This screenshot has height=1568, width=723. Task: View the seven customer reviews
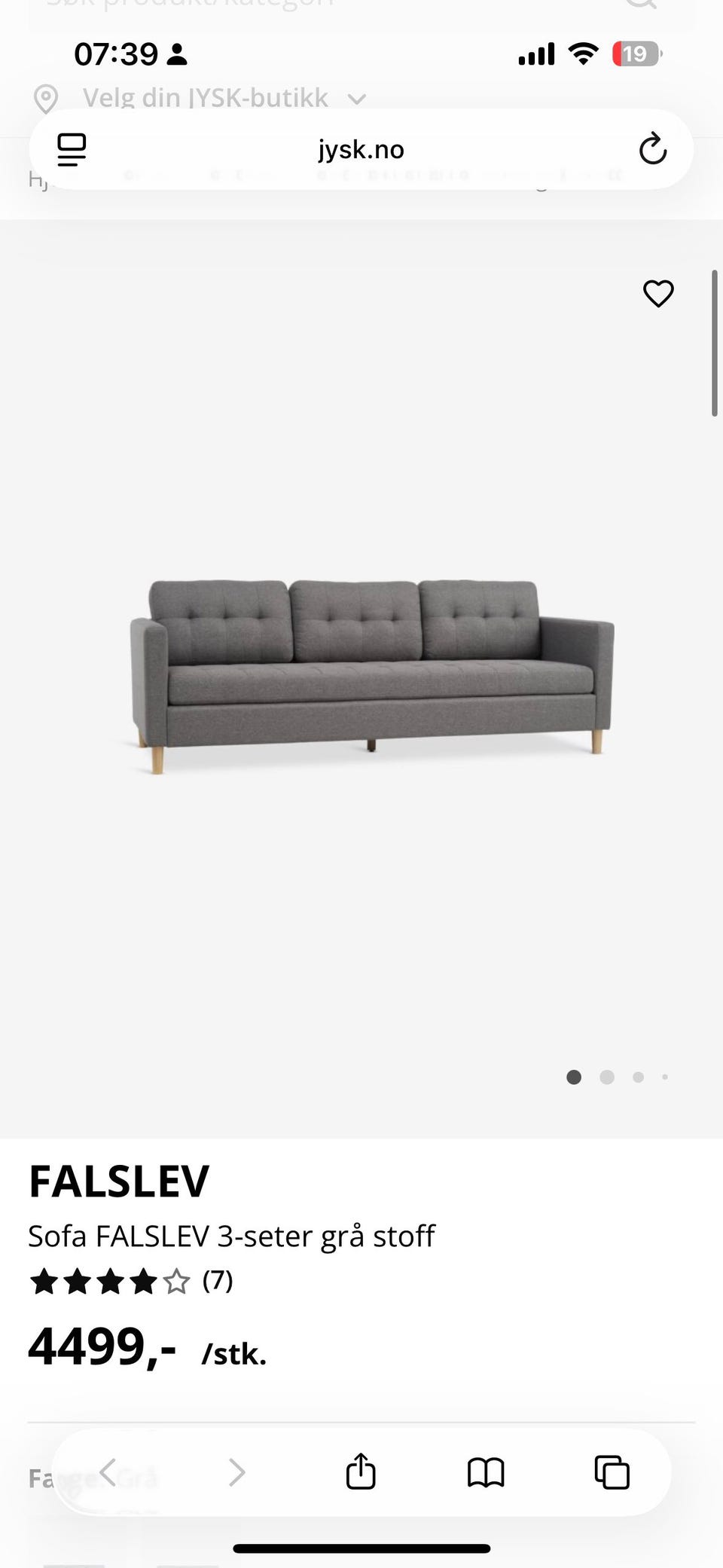point(217,1280)
